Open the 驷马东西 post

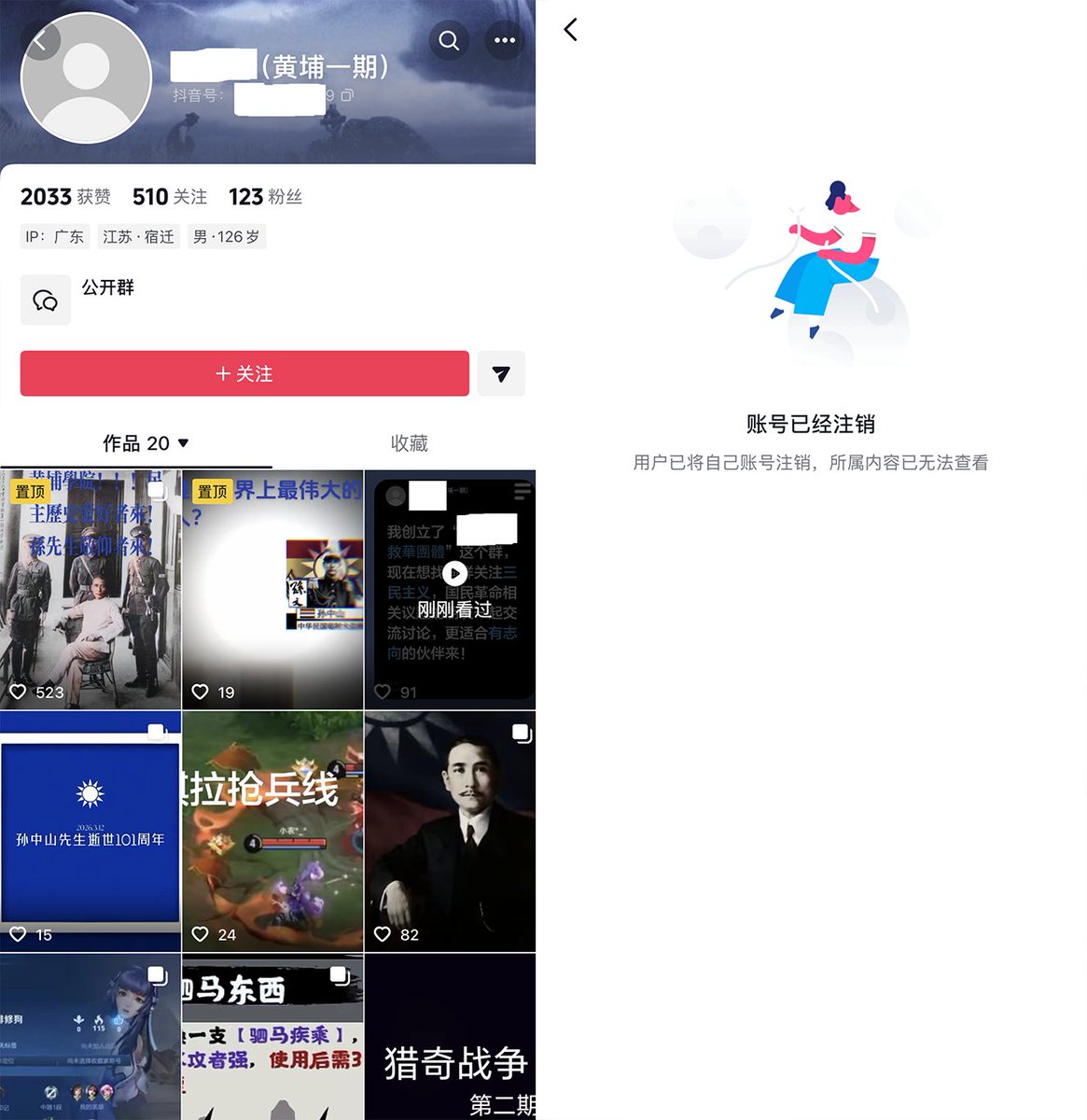tap(272, 1038)
